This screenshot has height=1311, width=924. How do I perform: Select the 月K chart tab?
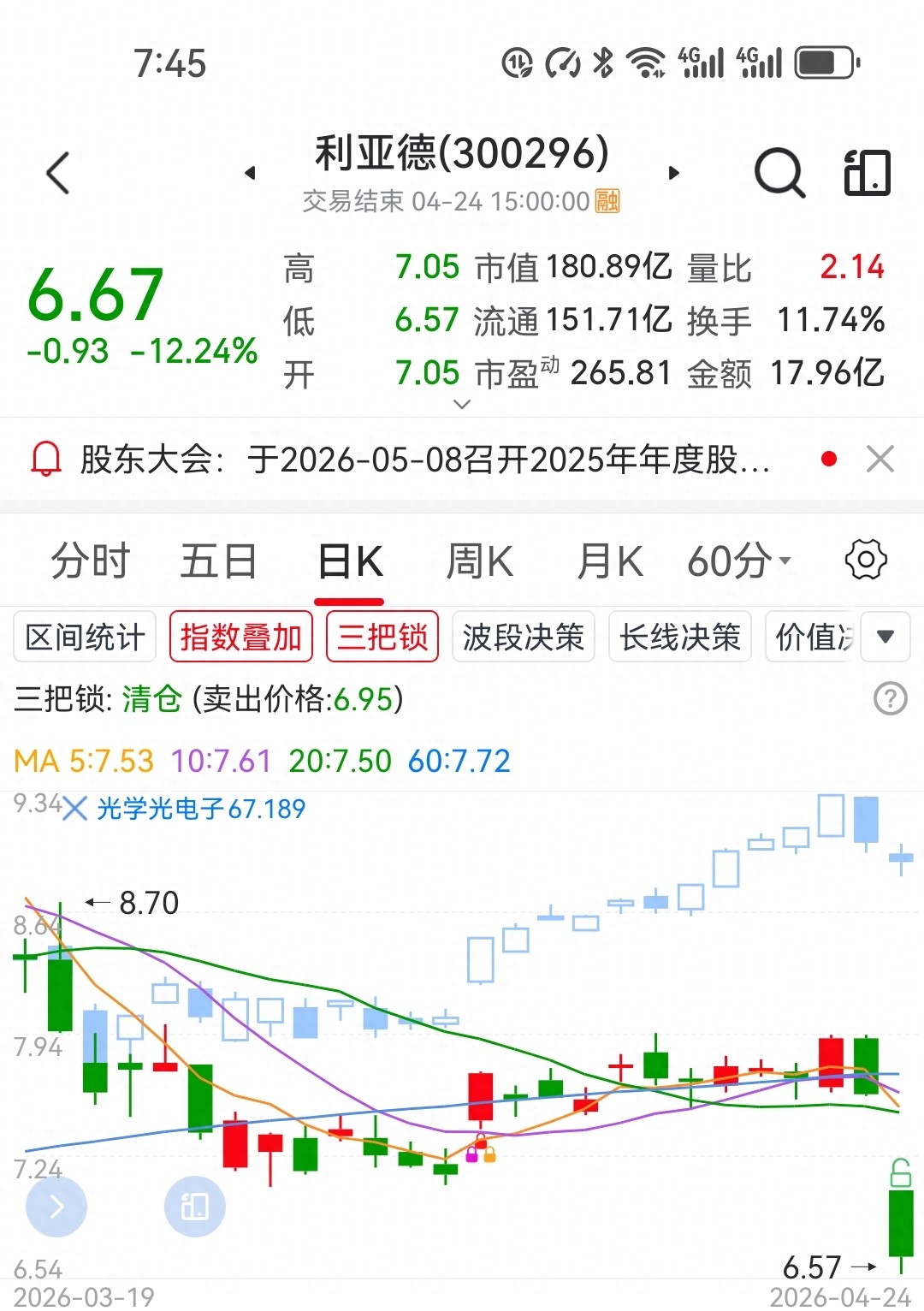pos(609,562)
